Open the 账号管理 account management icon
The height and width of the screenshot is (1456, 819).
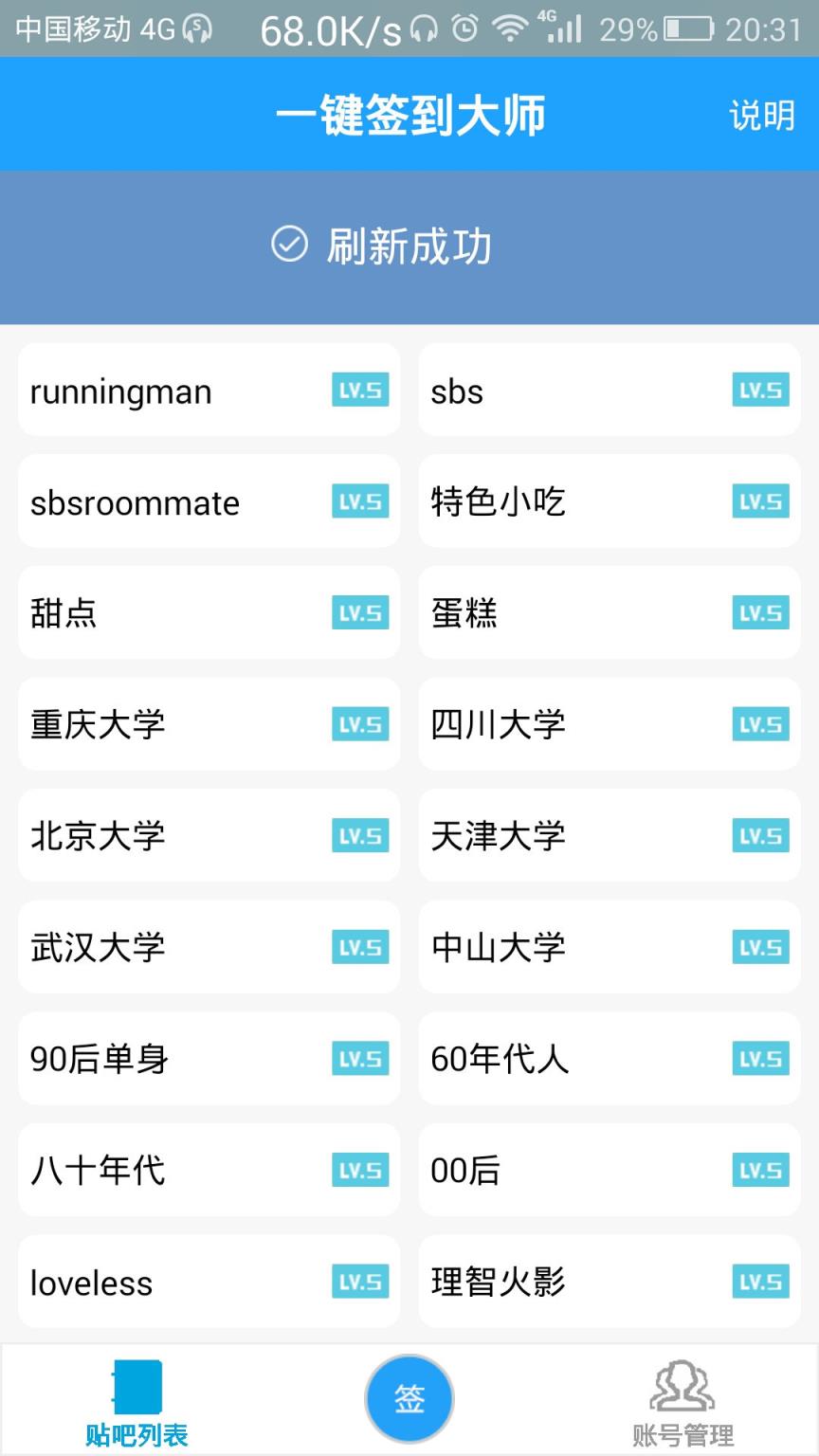[681, 1390]
